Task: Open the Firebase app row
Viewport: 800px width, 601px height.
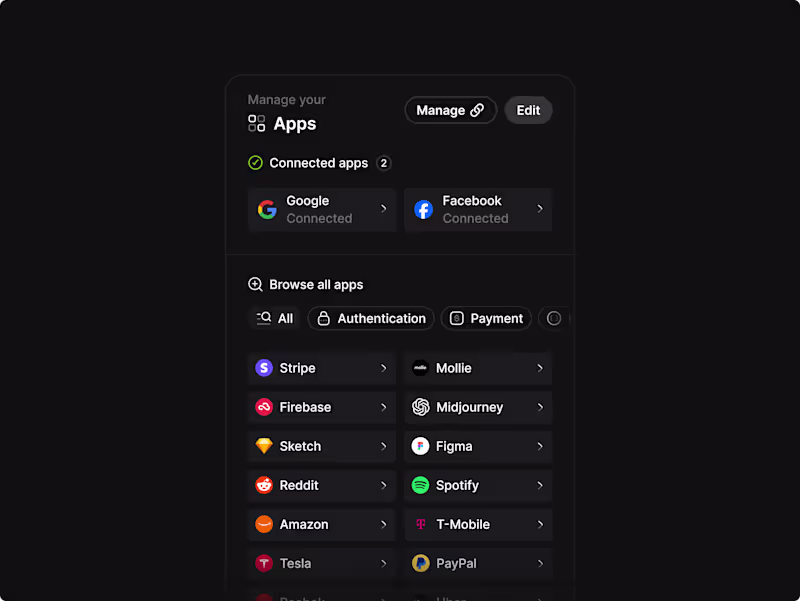Action: coord(322,407)
